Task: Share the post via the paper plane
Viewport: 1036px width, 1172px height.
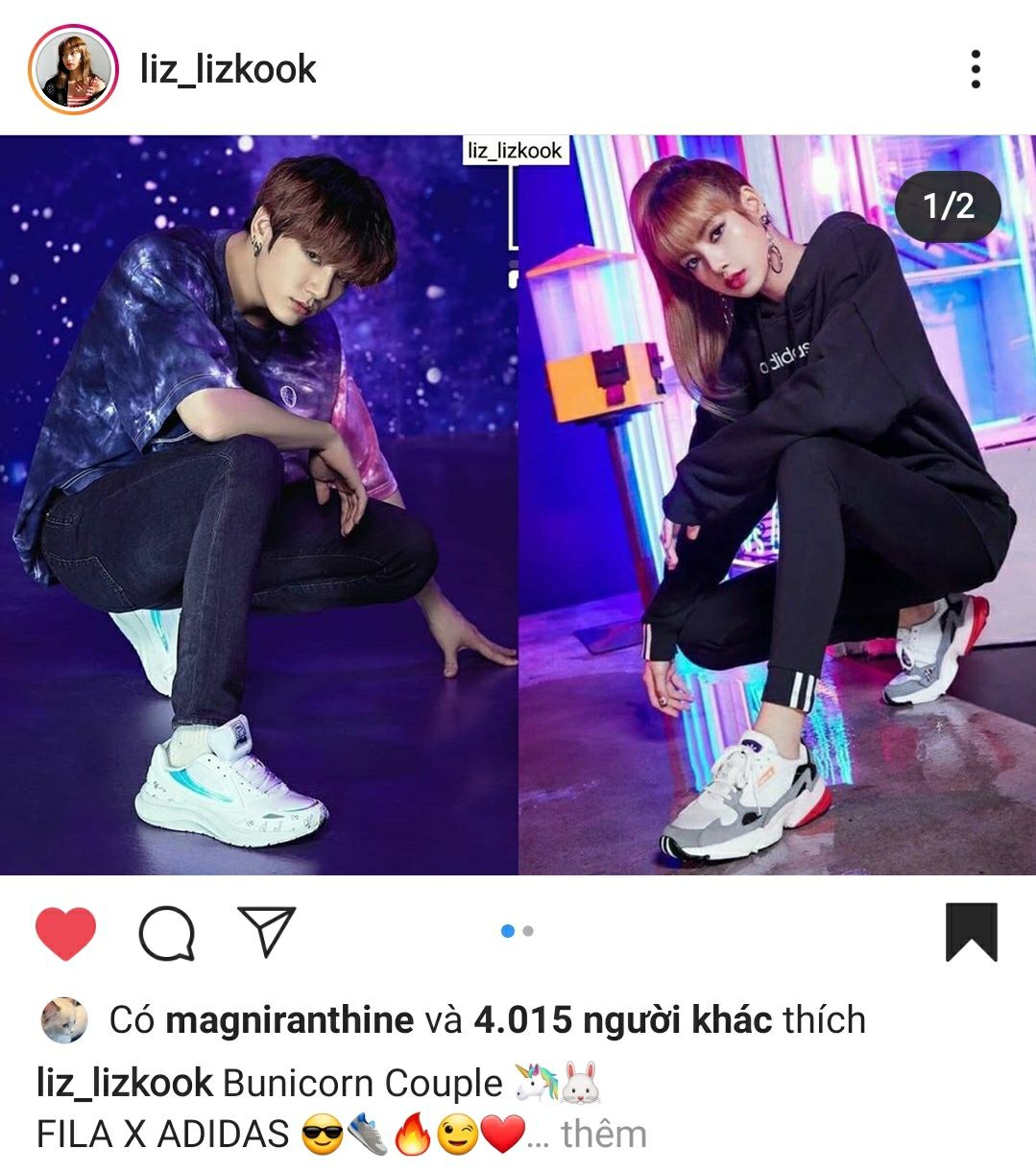Action: [x=266, y=930]
